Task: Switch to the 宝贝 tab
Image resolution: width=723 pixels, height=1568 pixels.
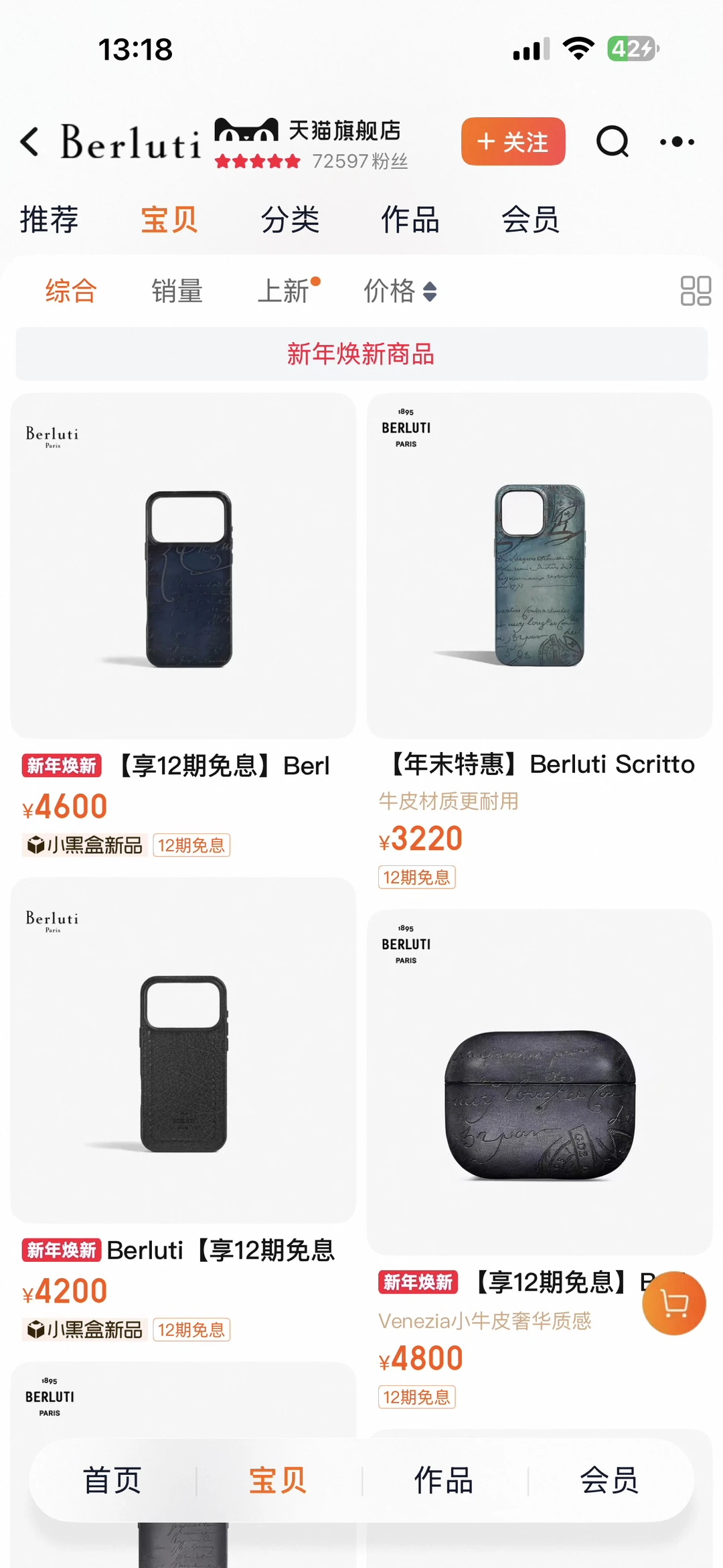Action: click(x=168, y=220)
